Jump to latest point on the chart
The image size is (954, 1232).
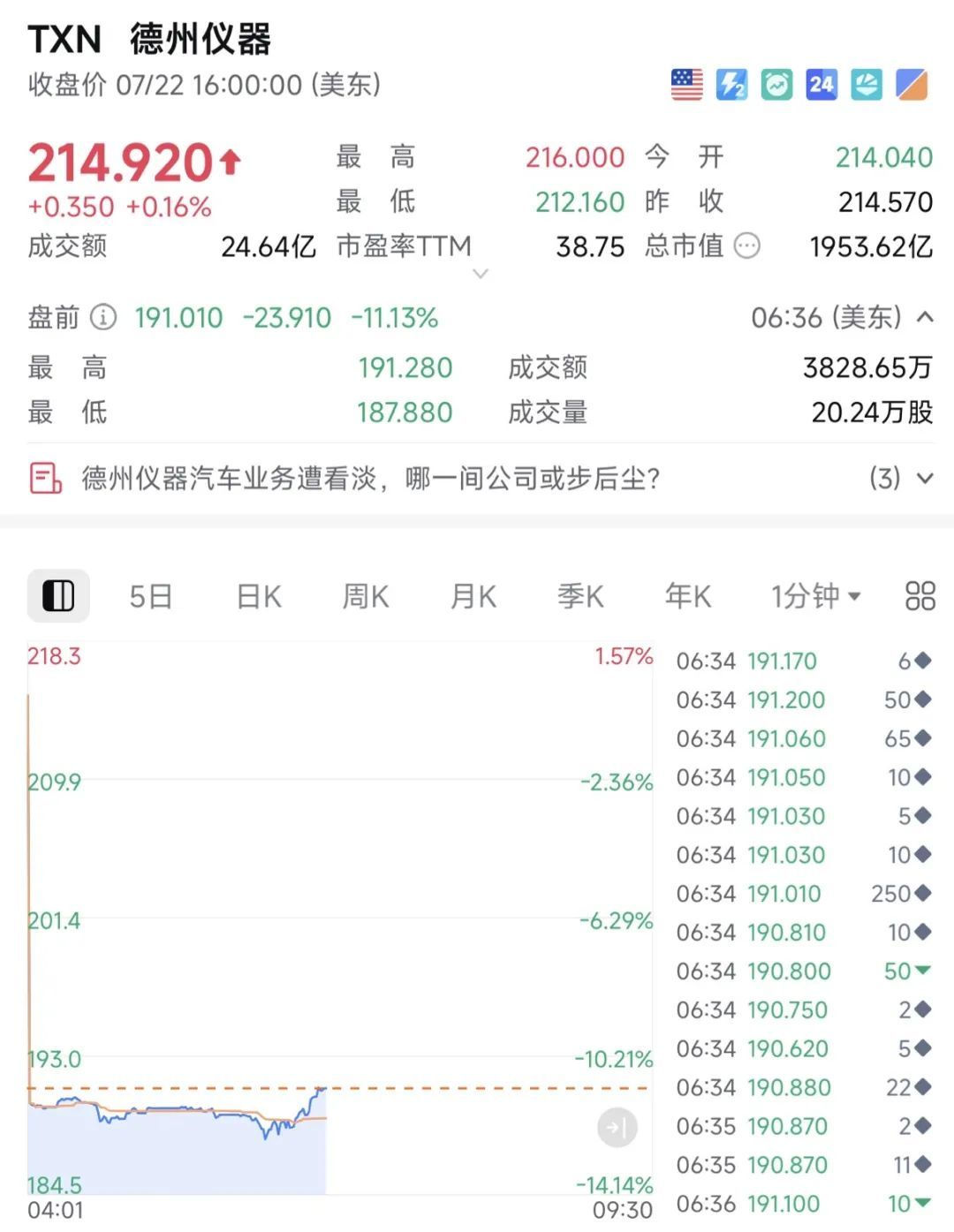click(x=617, y=1128)
